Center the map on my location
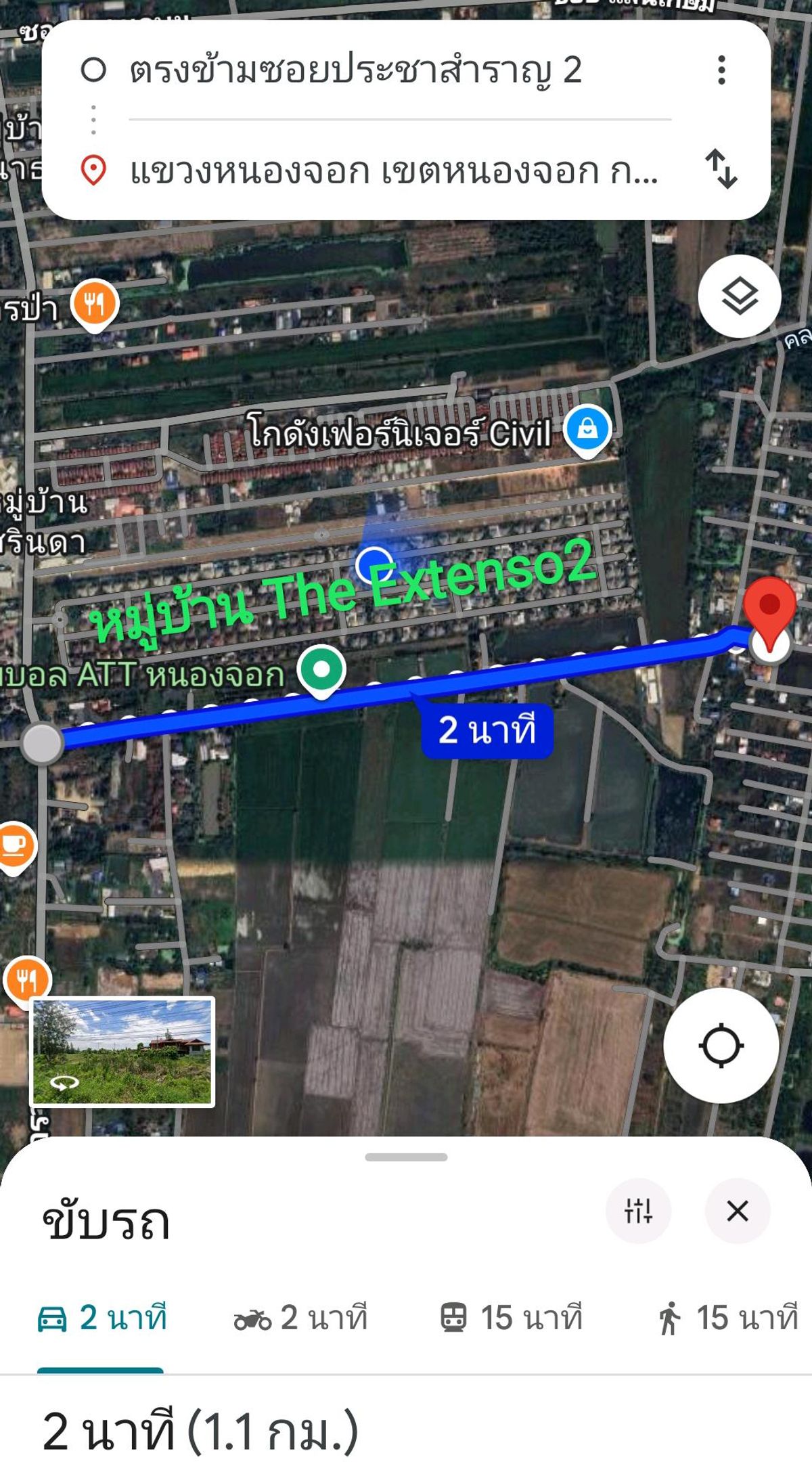The height and width of the screenshot is (1470, 812). coord(721,1046)
